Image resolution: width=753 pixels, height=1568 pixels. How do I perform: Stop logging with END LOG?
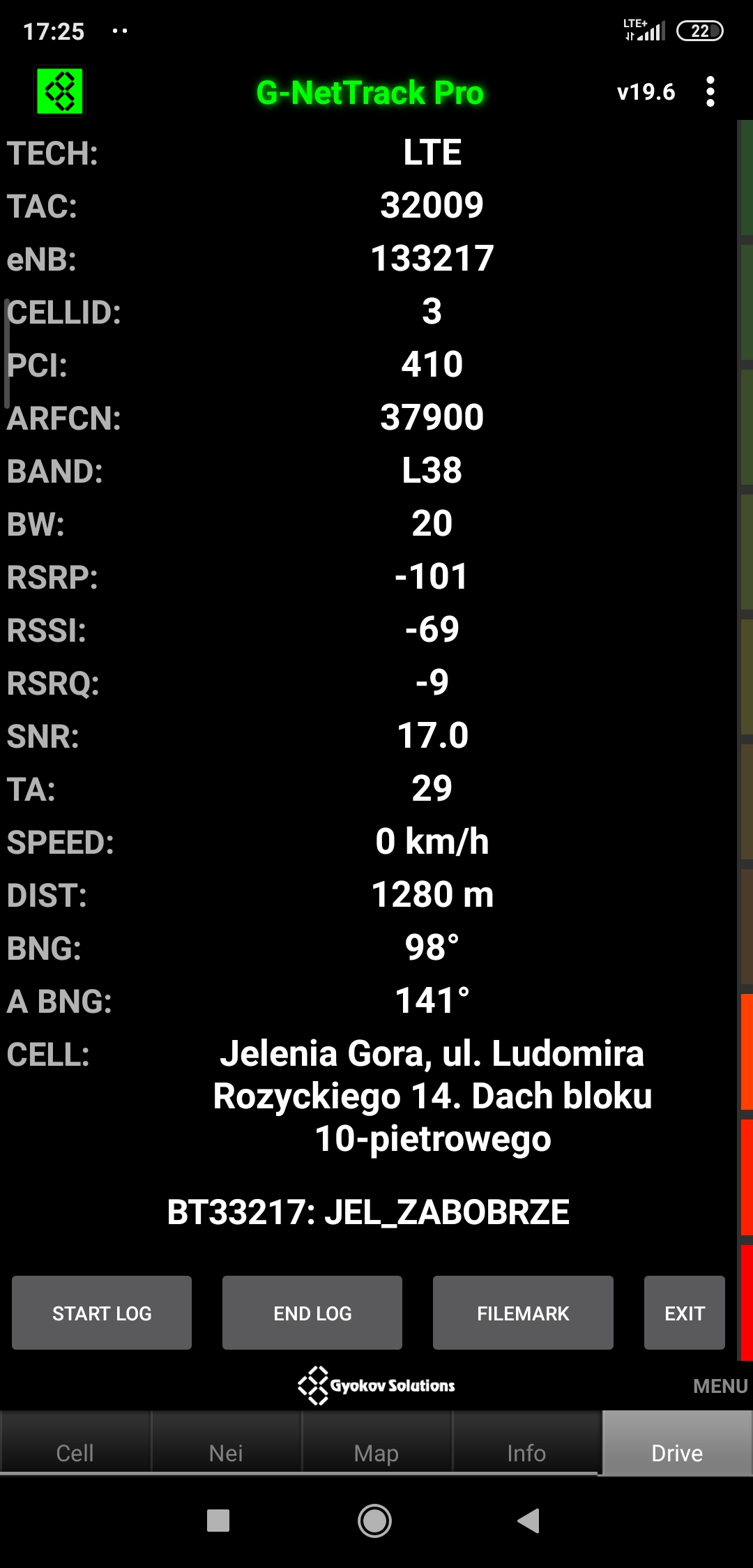(312, 1313)
